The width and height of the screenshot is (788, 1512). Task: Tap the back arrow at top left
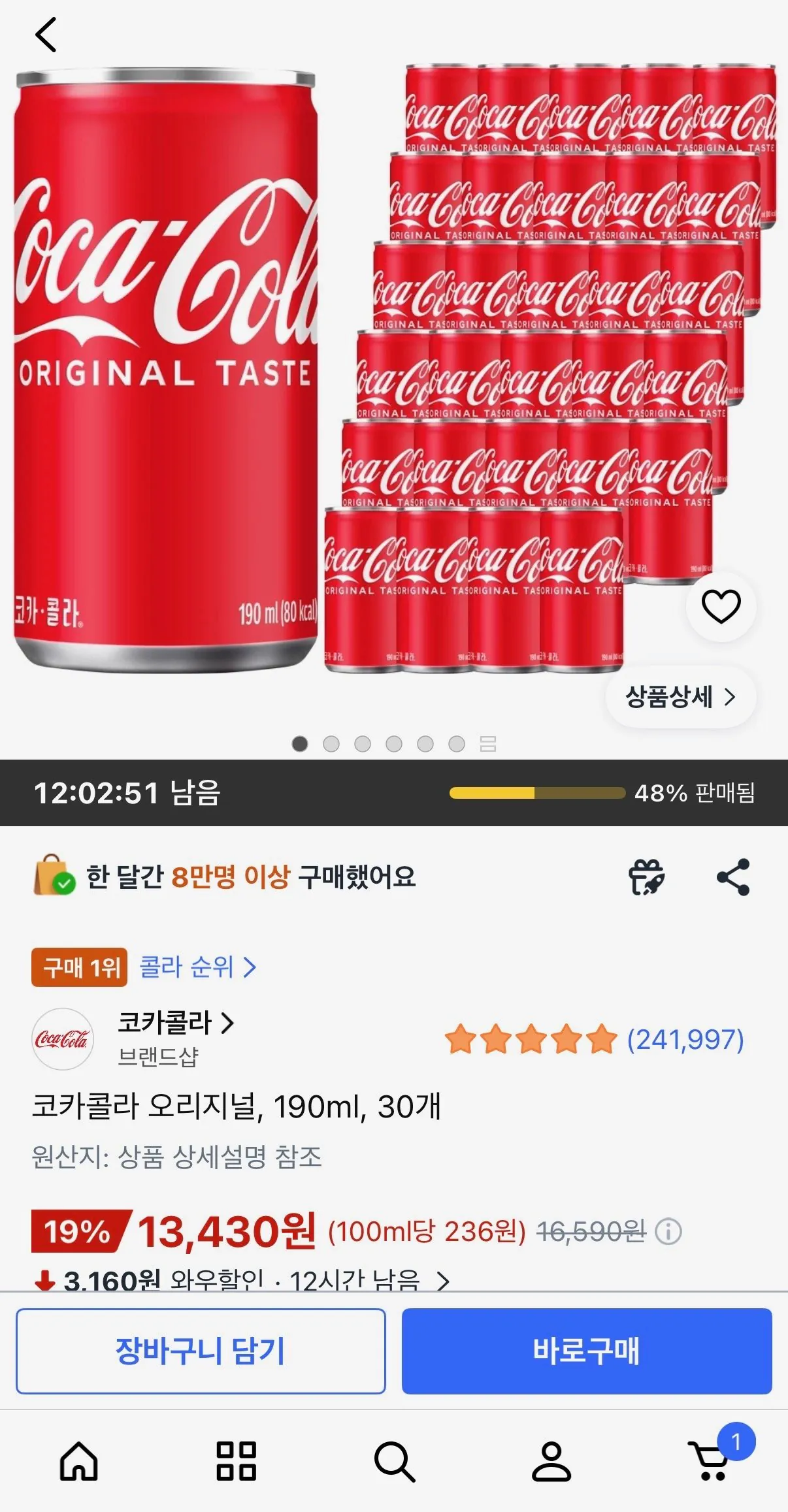[47, 34]
